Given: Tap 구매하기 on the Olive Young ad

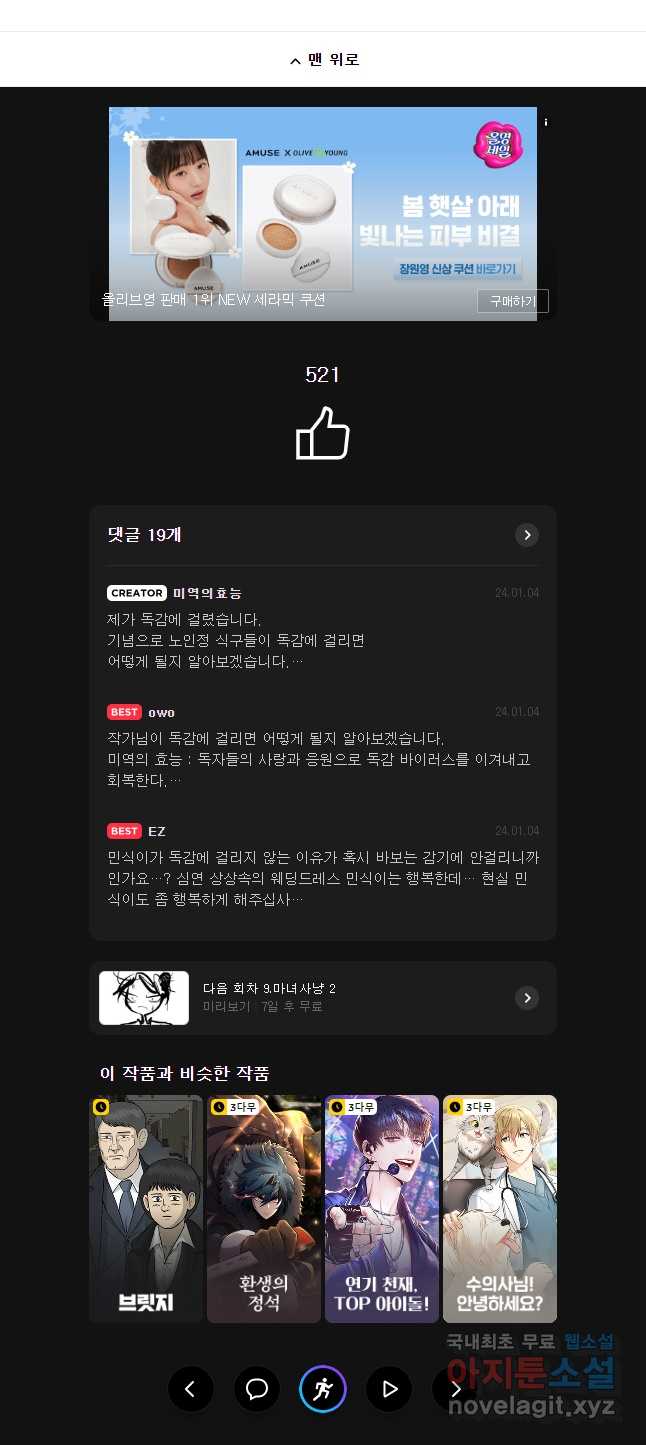Looking at the screenshot, I should click(x=512, y=301).
